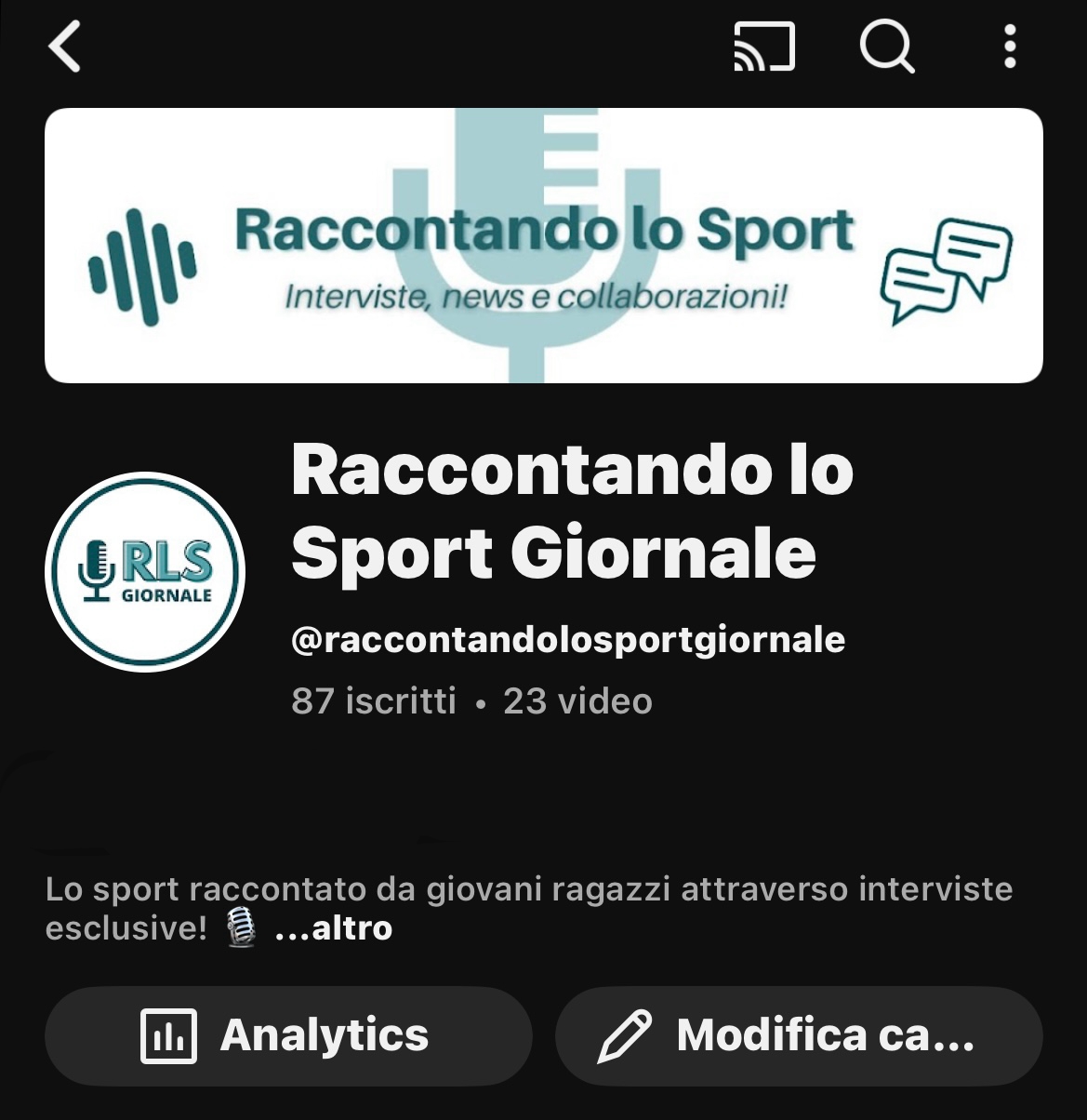The image size is (1087, 1120).
Task: Open the three-dot options menu
Action: (1009, 47)
